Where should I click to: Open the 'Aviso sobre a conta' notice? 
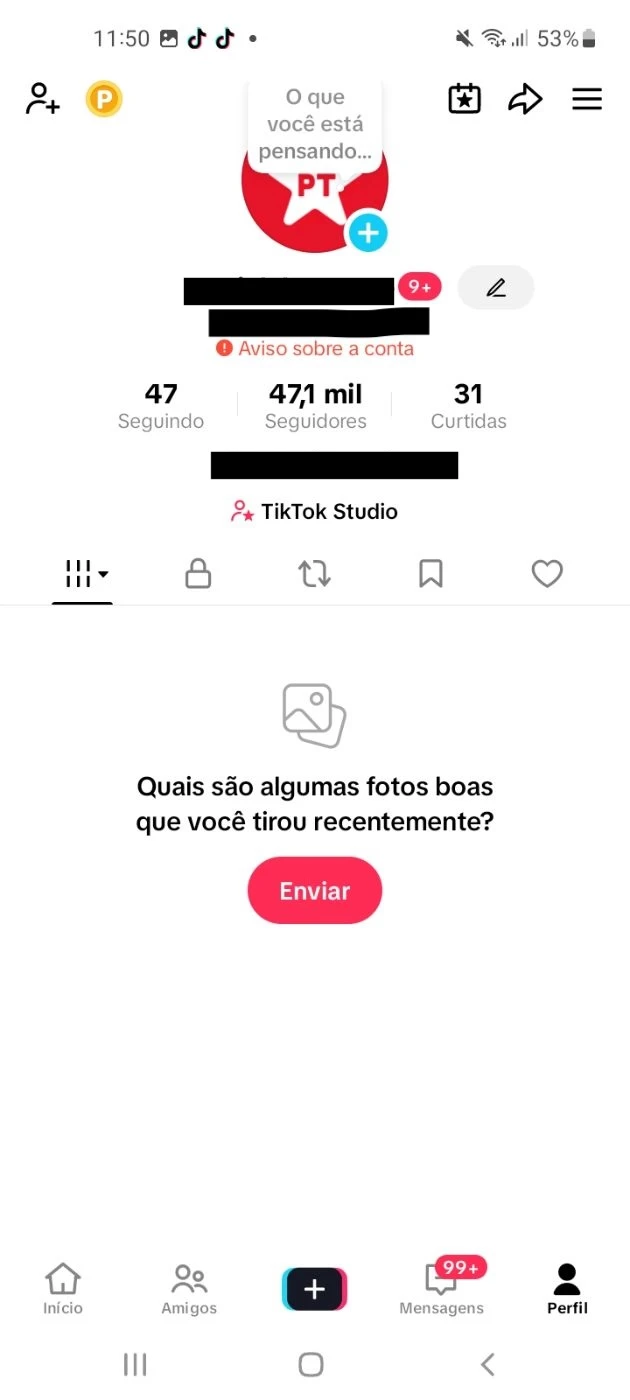(x=315, y=349)
